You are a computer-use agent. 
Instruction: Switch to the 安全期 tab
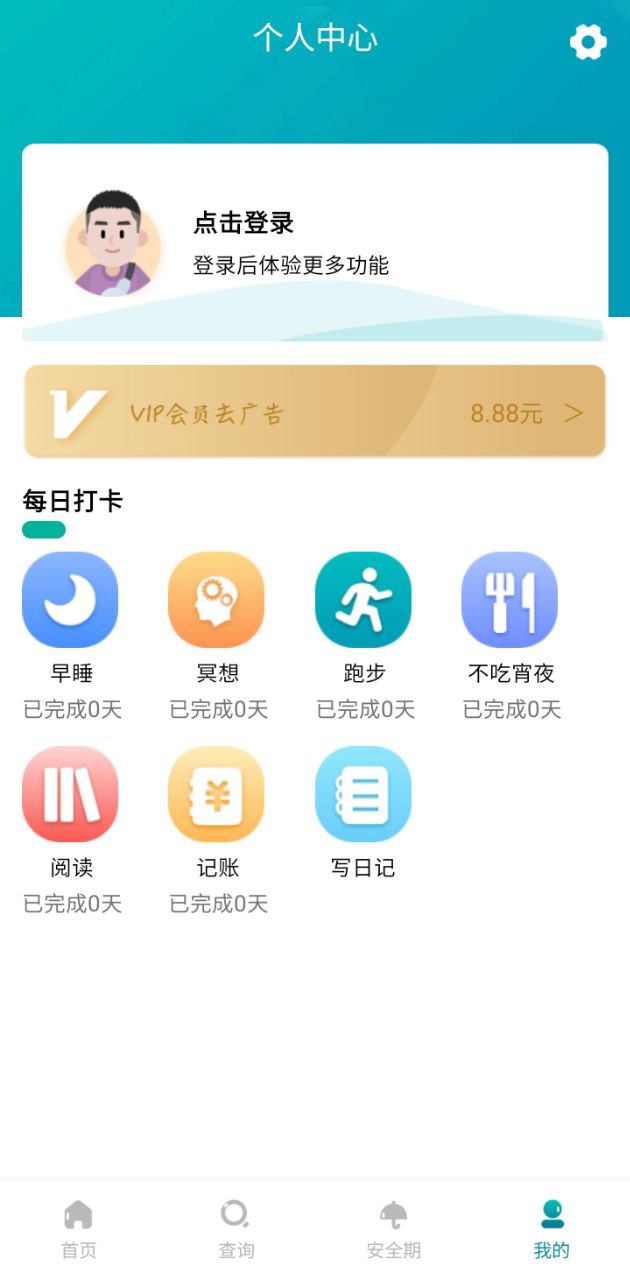pos(394,1230)
